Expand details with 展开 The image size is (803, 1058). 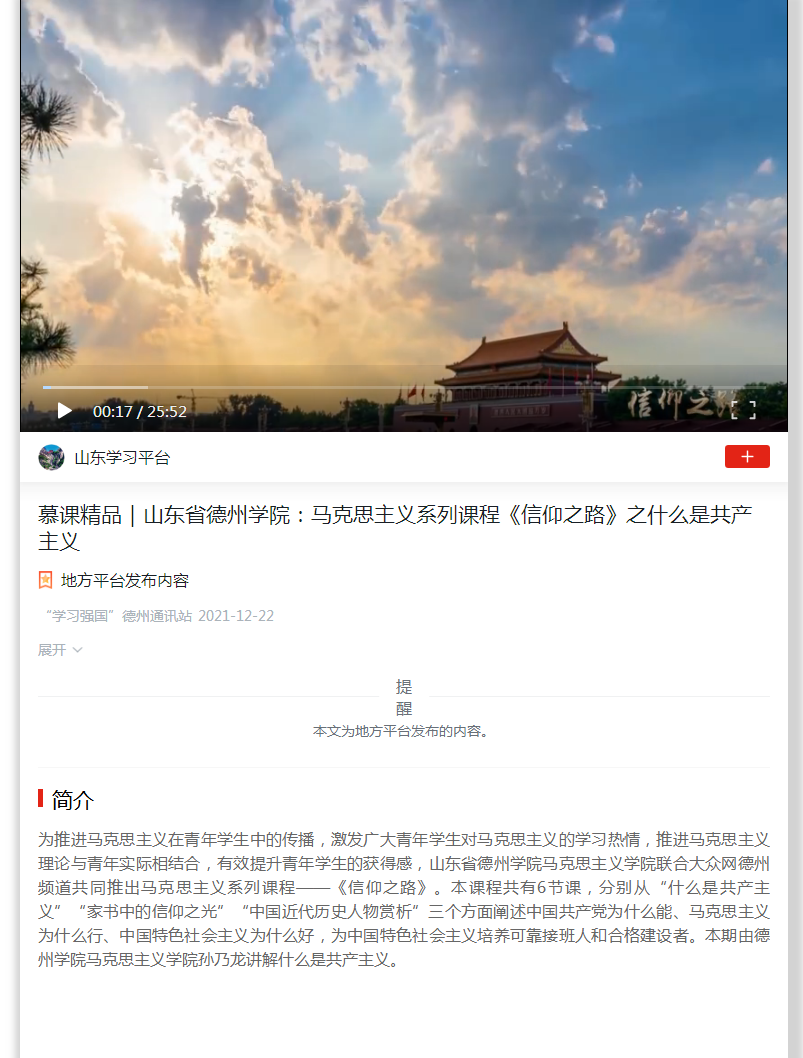tap(60, 650)
